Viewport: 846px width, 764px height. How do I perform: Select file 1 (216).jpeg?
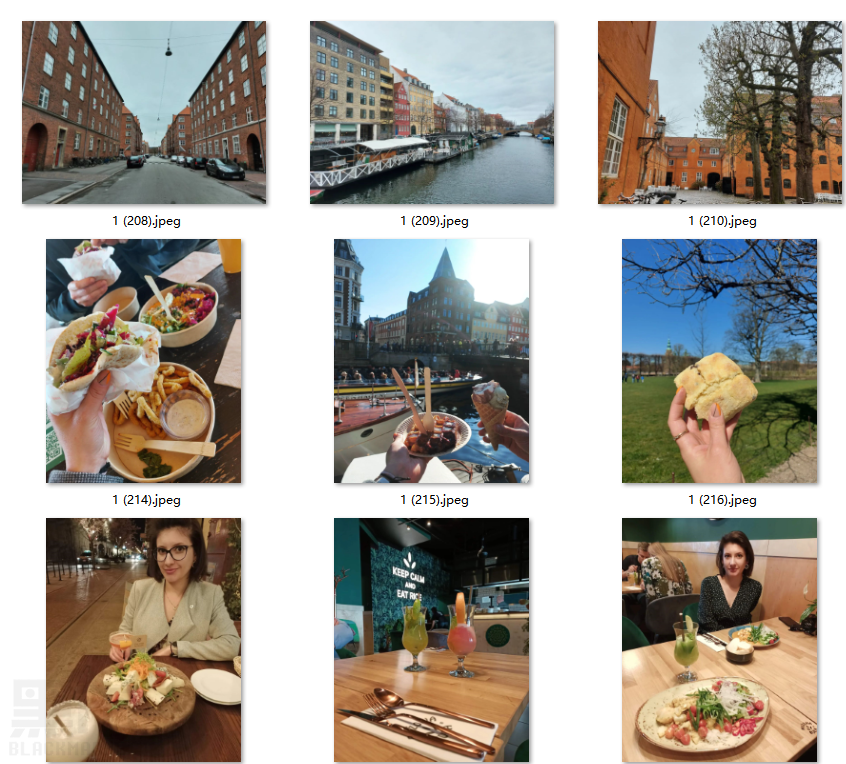pos(720,361)
